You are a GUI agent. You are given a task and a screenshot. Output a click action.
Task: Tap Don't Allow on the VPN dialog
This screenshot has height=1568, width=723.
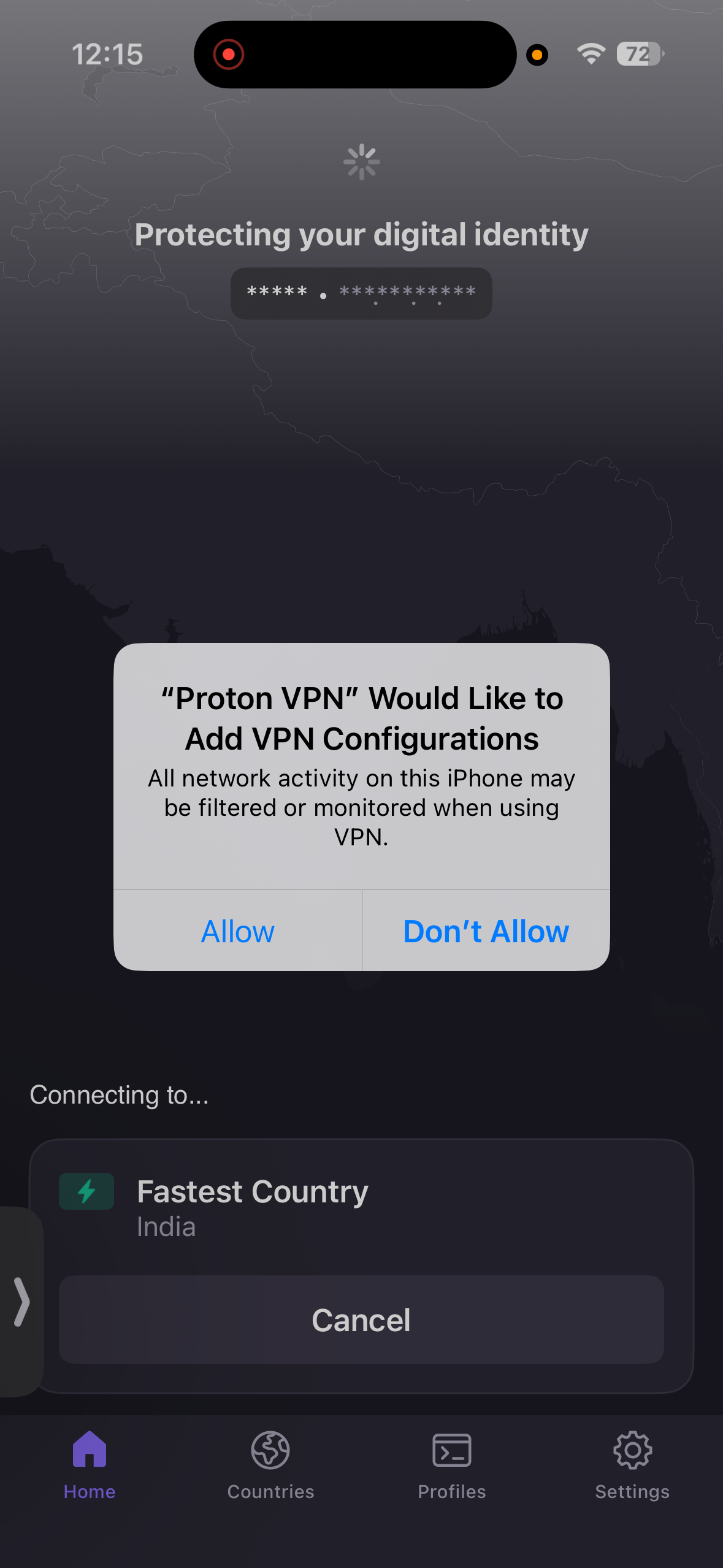click(x=486, y=931)
